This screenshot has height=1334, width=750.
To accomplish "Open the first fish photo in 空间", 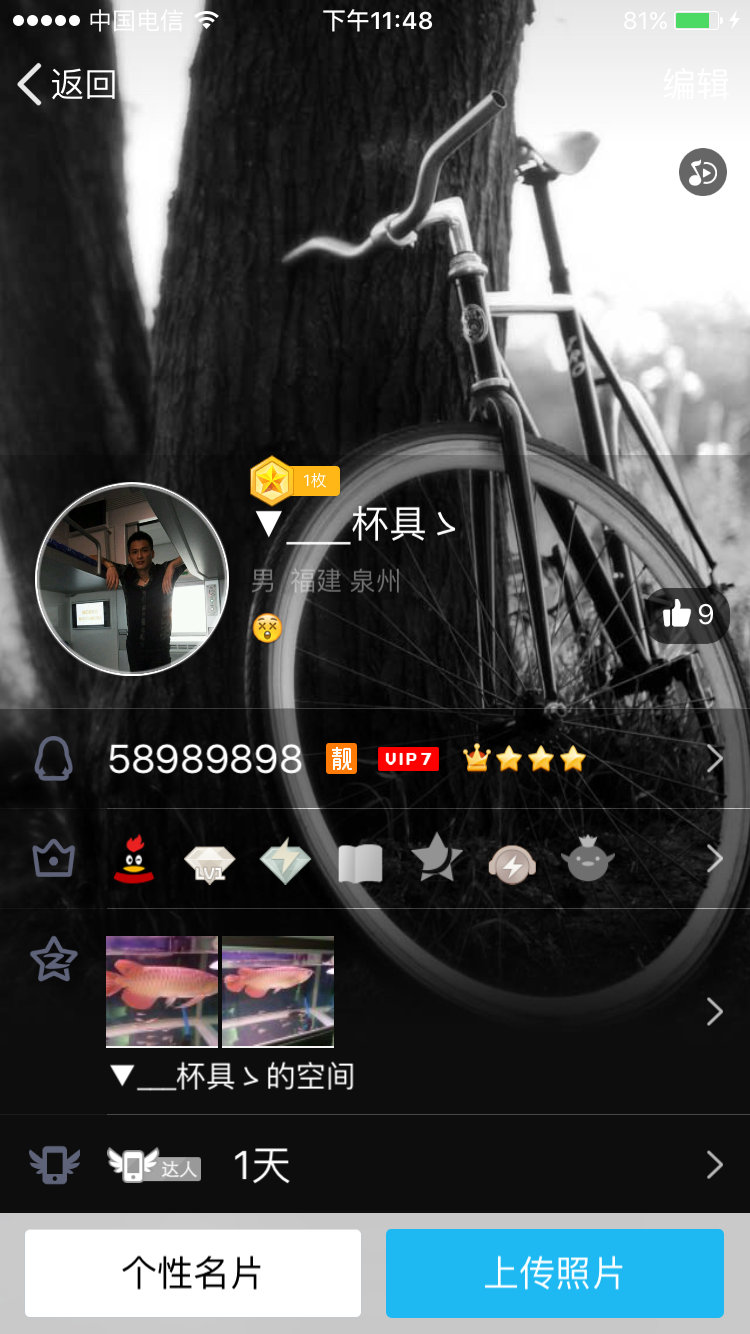I will tap(162, 991).
